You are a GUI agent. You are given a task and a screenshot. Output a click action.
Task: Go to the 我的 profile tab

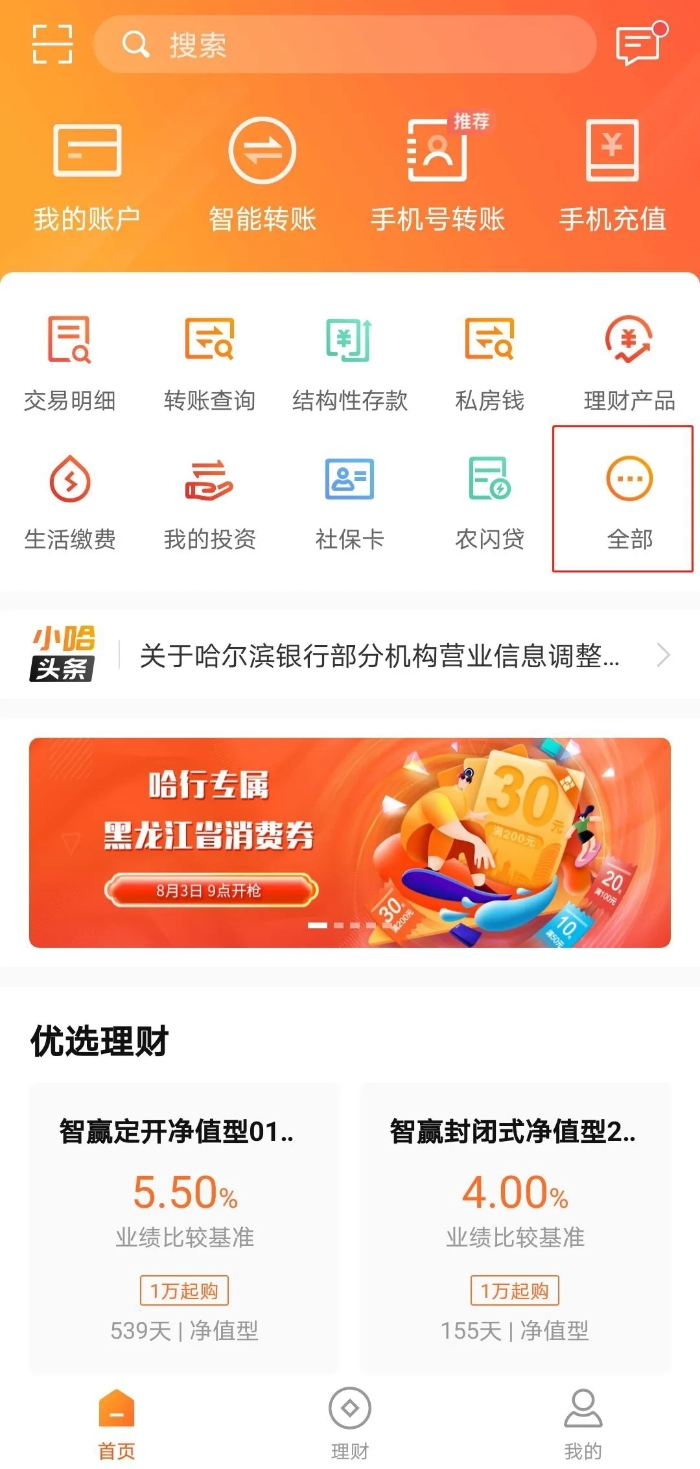(583, 1424)
